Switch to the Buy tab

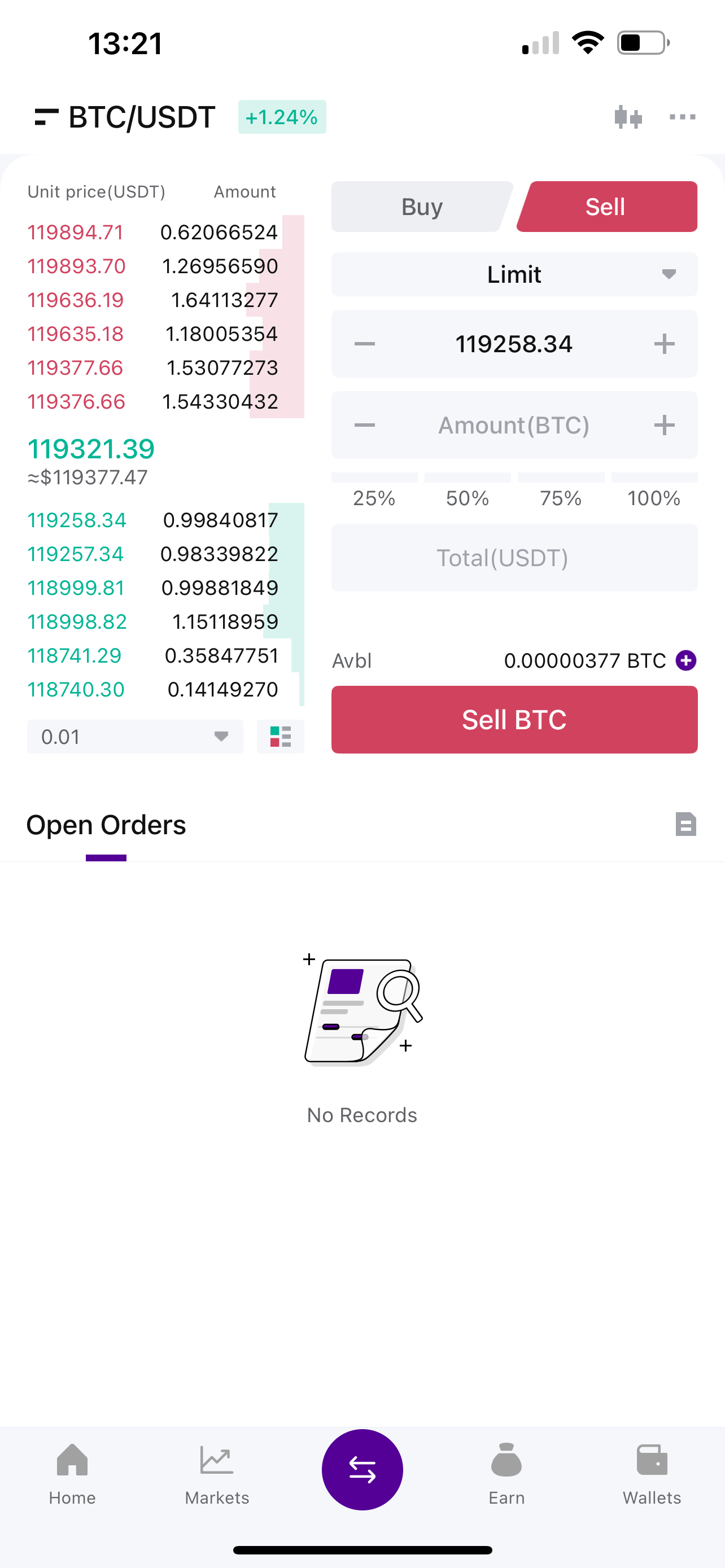pos(422,207)
